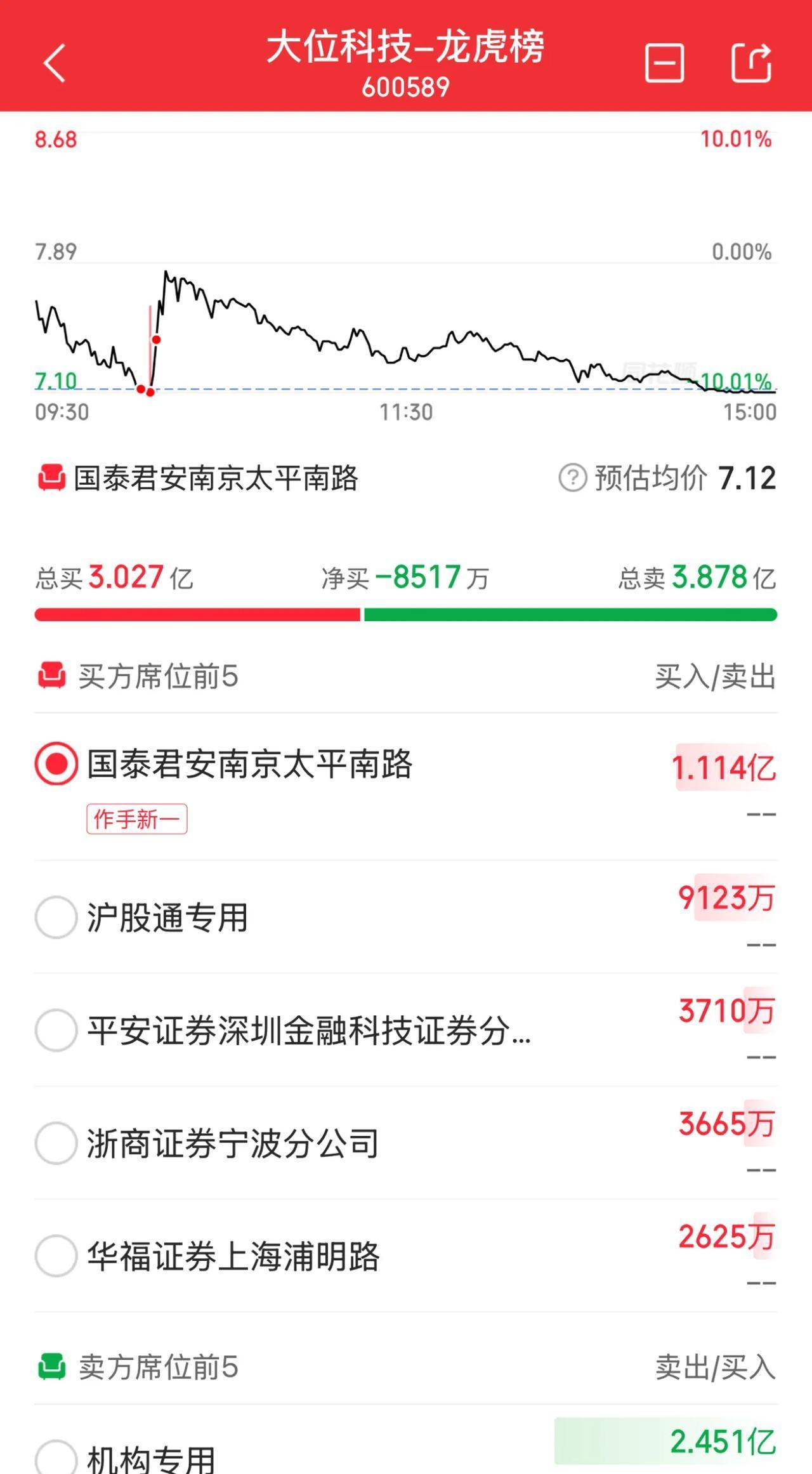Click the minus icon to remove from watchlist
Image resolution: width=812 pixels, height=1474 pixels.
[x=665, y=63]
